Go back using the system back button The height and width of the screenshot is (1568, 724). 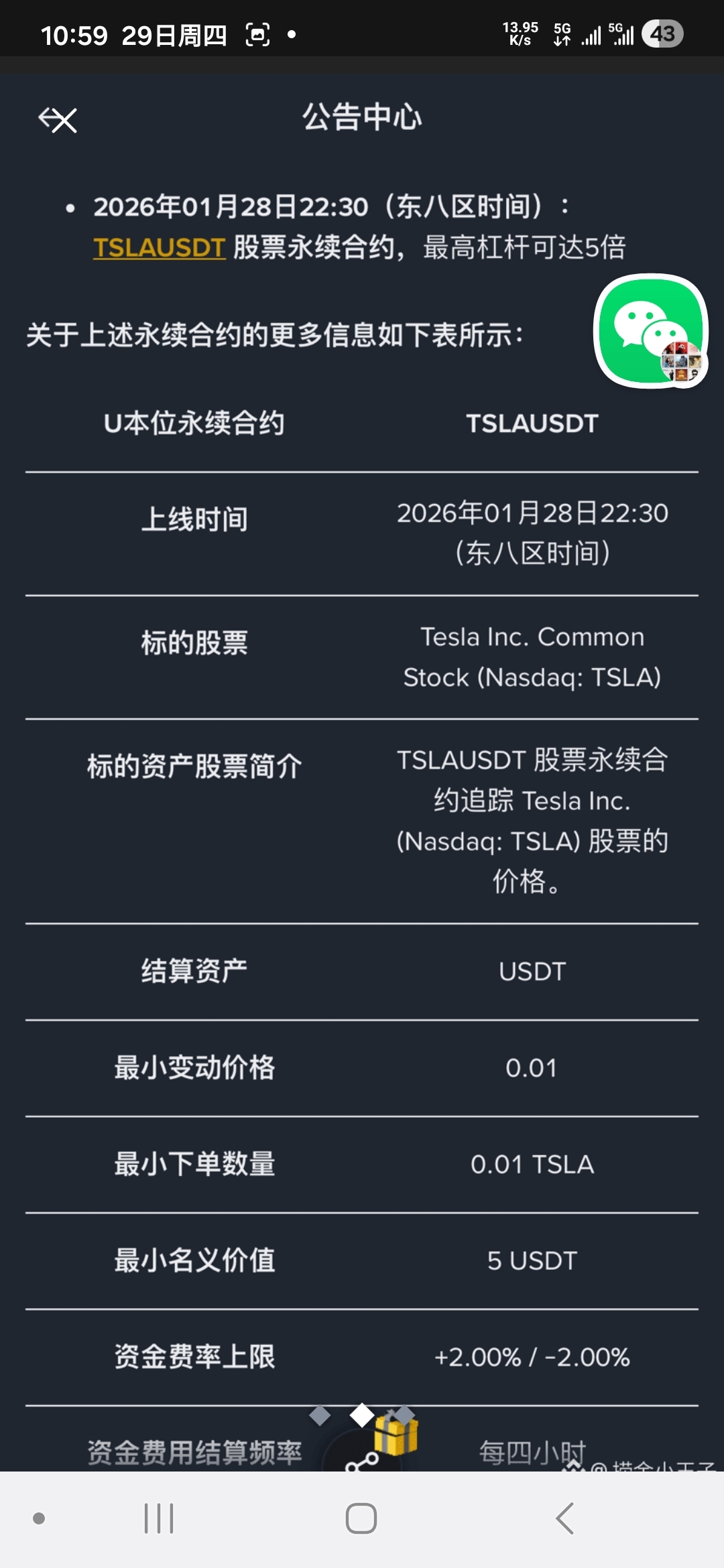pos(564,1518)
